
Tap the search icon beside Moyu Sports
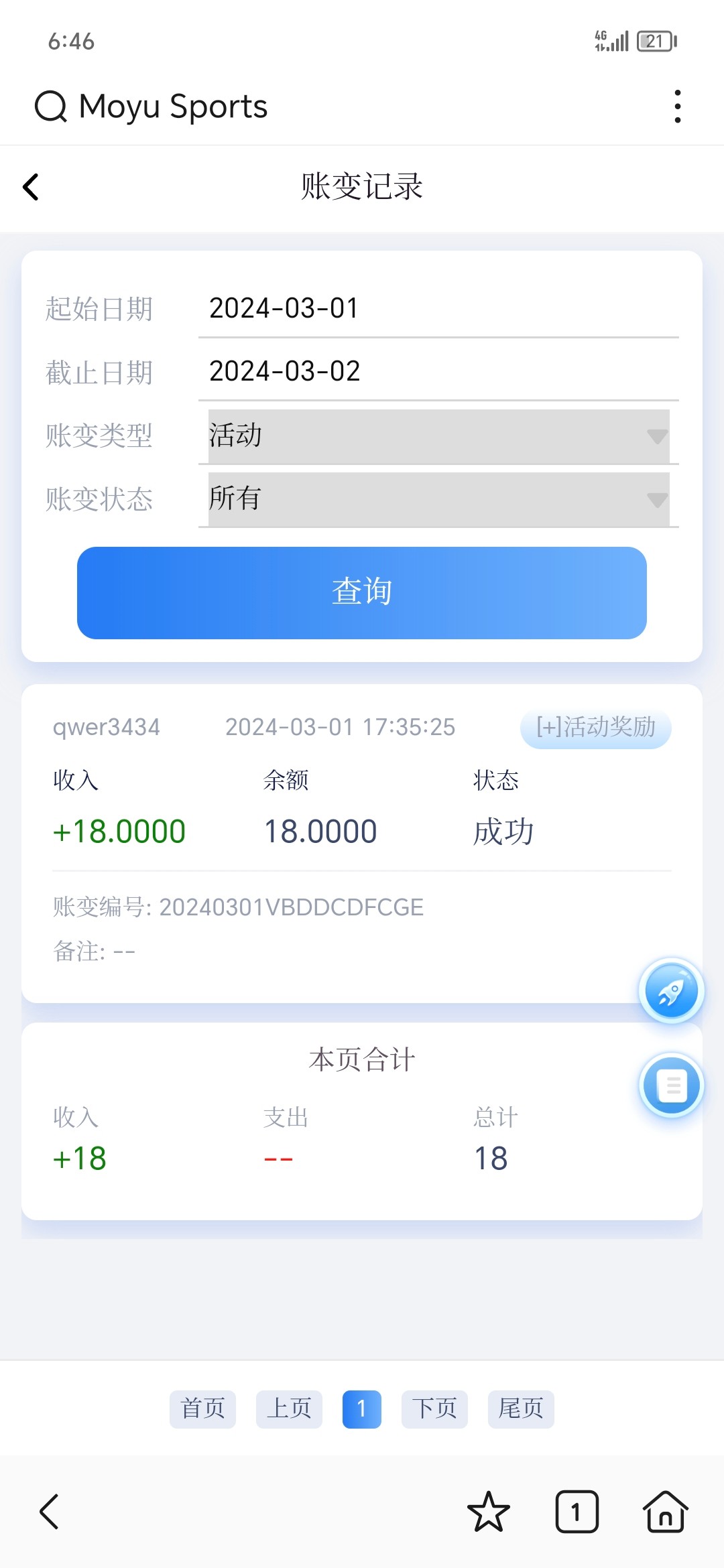pyautogui.click(x=51, y=107)
